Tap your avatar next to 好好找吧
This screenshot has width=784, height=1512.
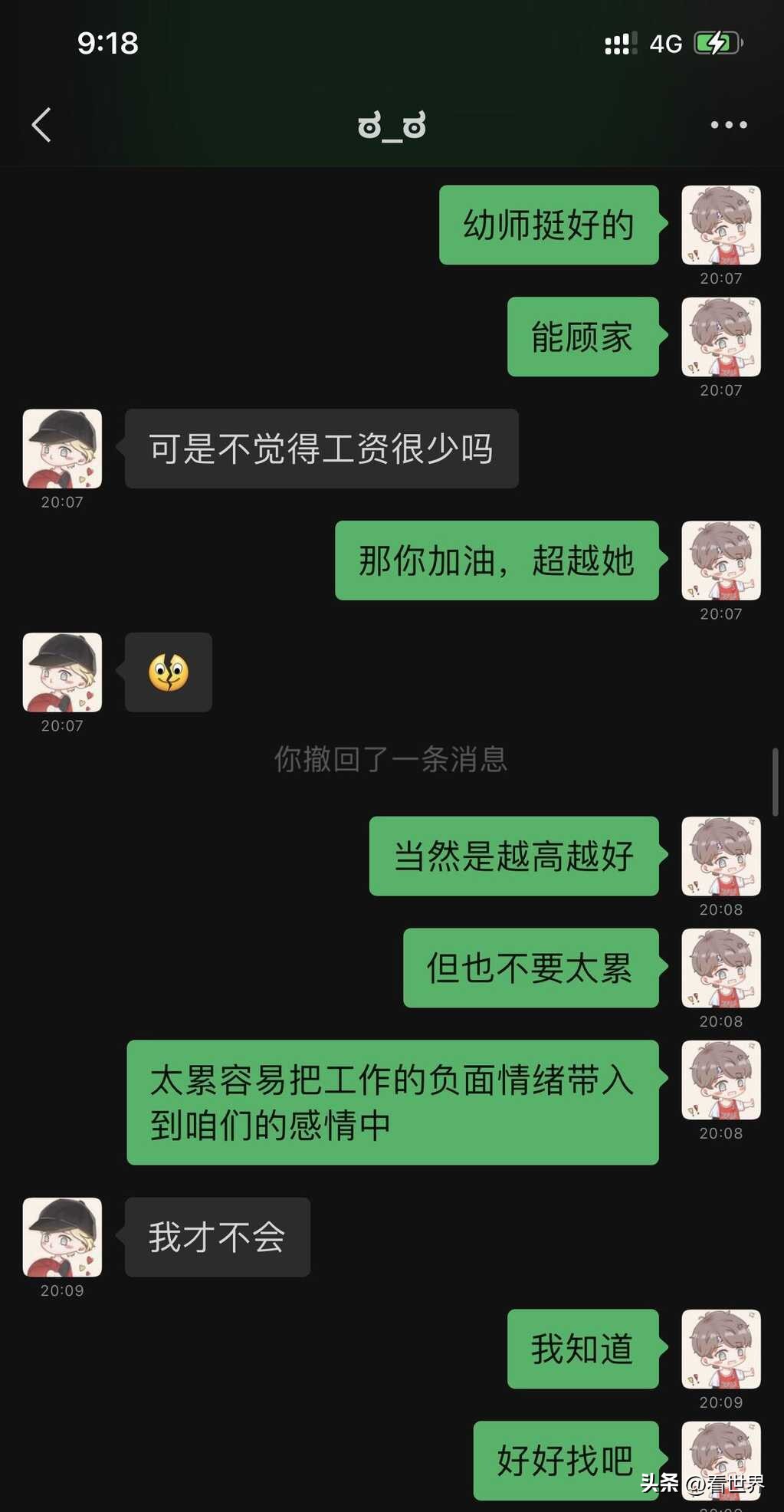(720, 1460)
